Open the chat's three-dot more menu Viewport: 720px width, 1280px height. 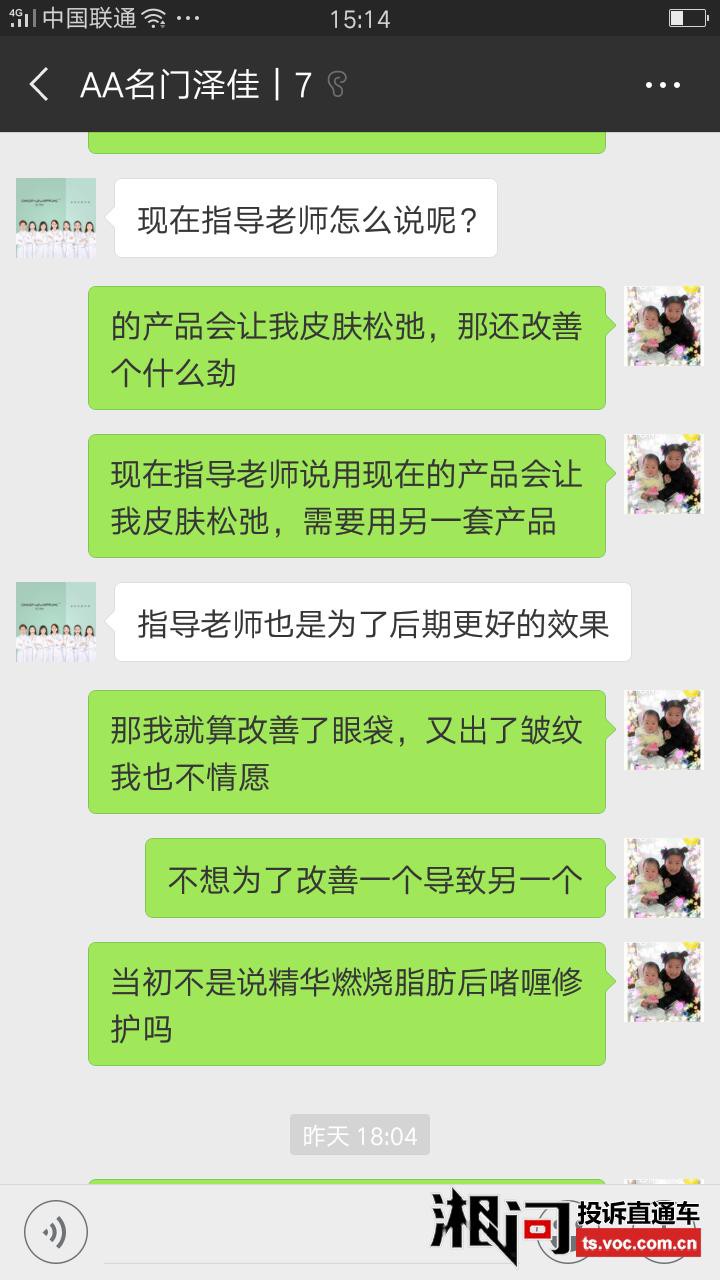[662, 86]
